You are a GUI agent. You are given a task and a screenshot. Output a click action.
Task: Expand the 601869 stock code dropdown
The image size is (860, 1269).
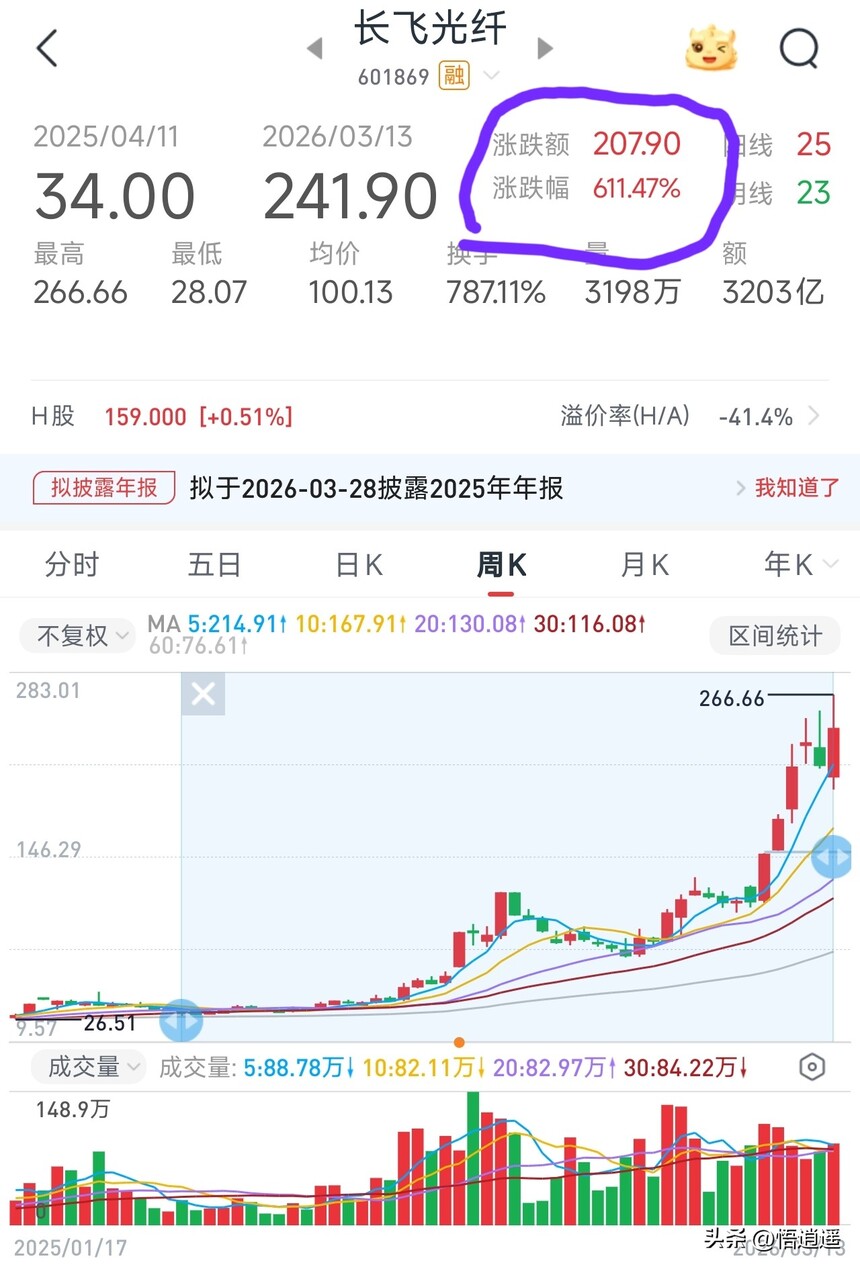(491, 76)
